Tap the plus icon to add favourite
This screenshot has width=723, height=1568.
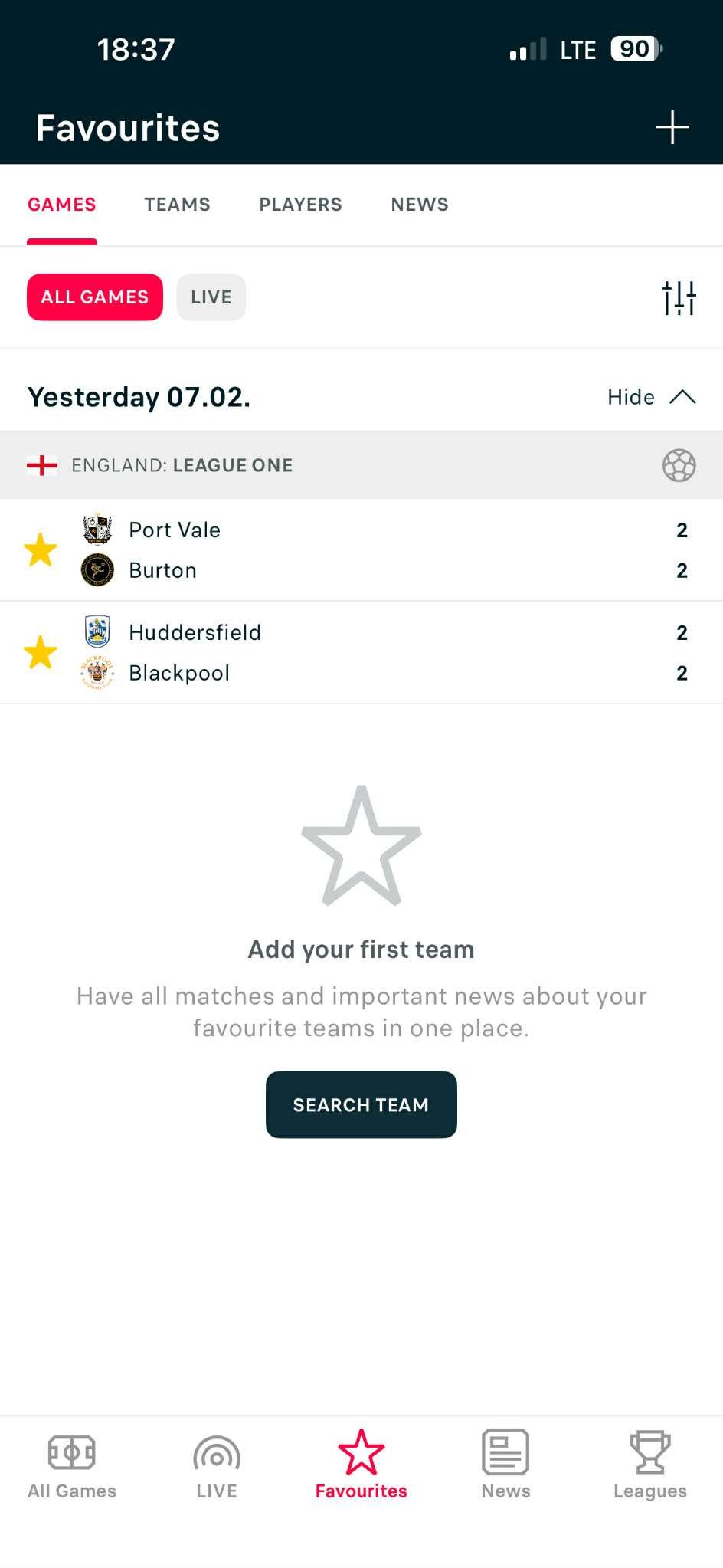(671, 127)
